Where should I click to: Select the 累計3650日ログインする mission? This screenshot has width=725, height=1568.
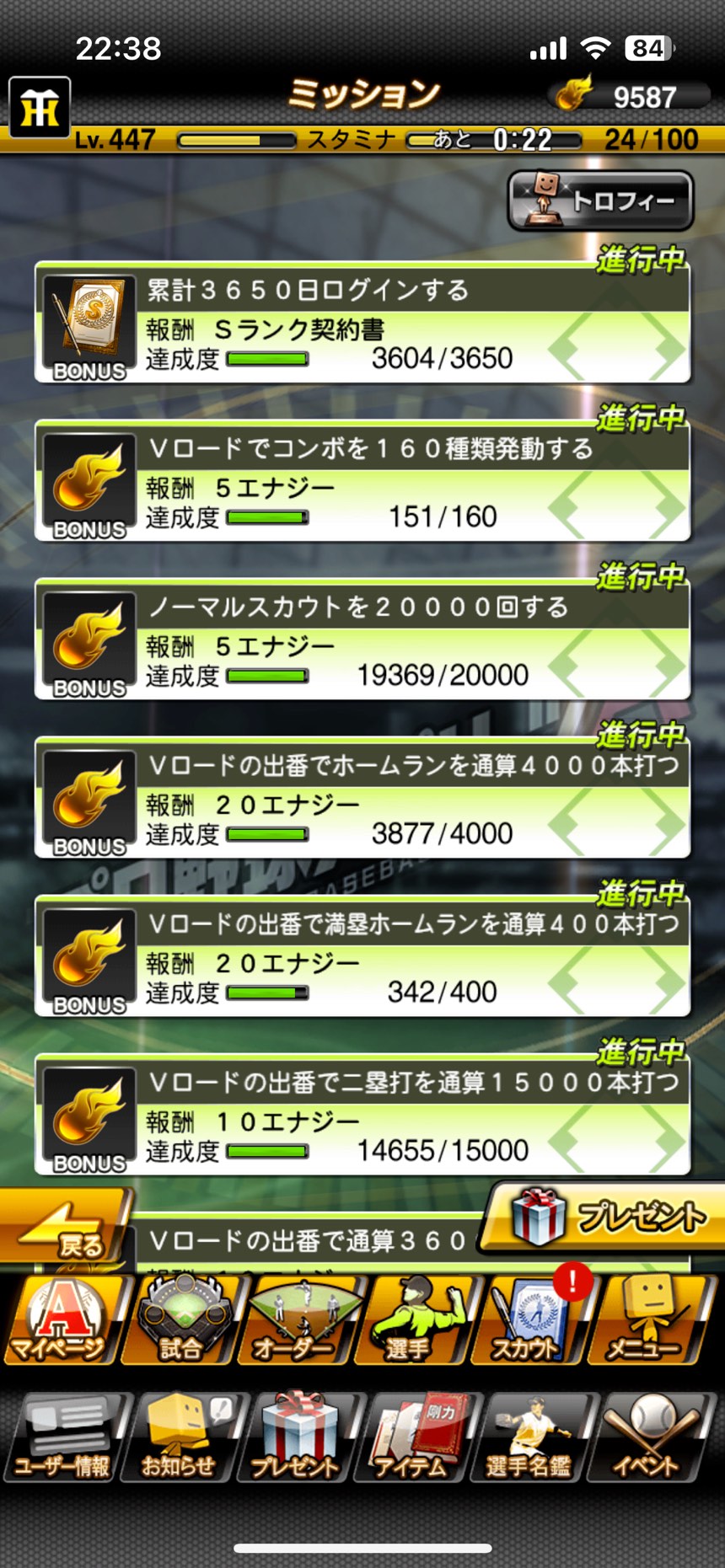click(362, 325)
